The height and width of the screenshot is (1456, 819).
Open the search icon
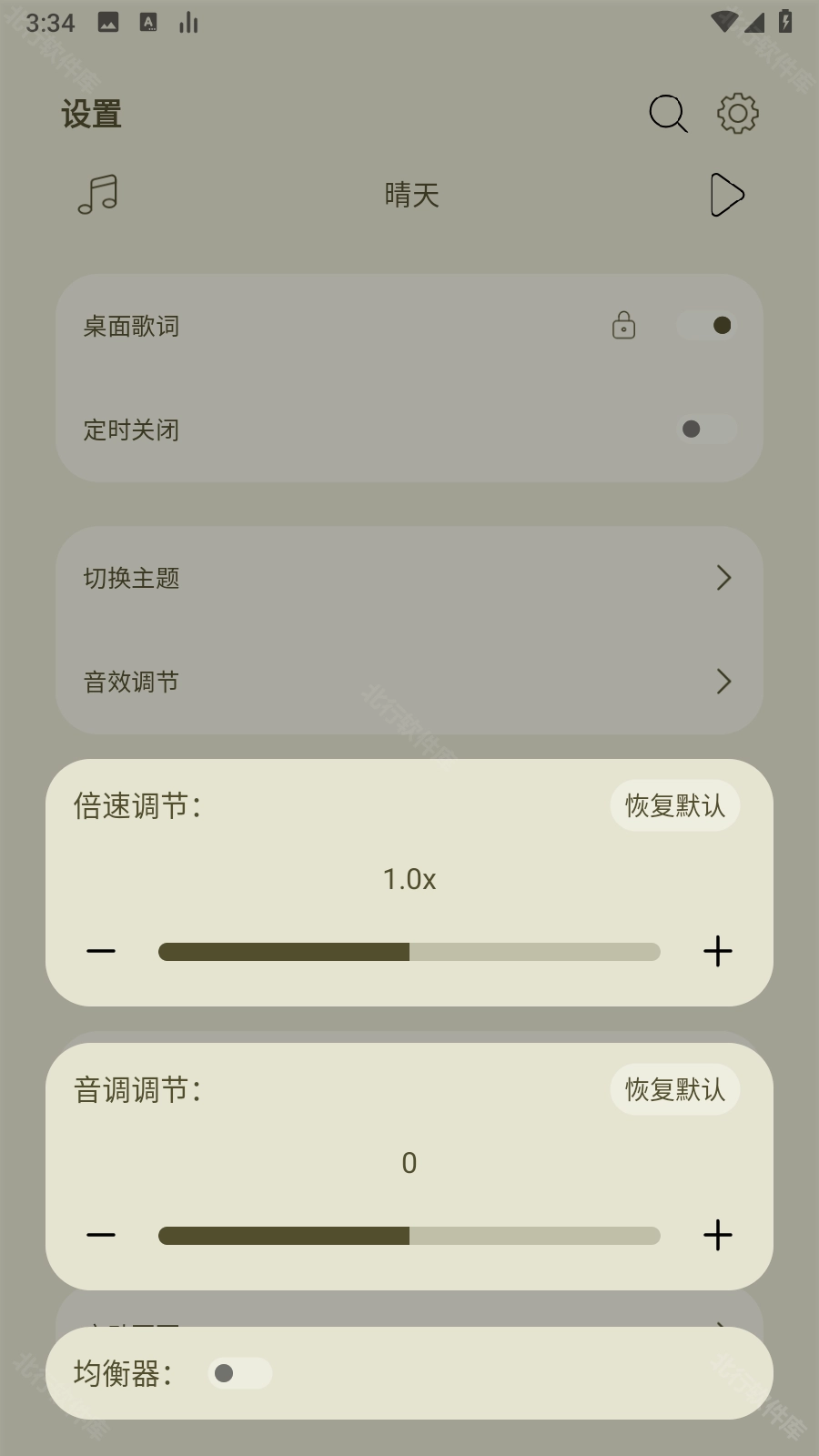click(x=667, y=114)
